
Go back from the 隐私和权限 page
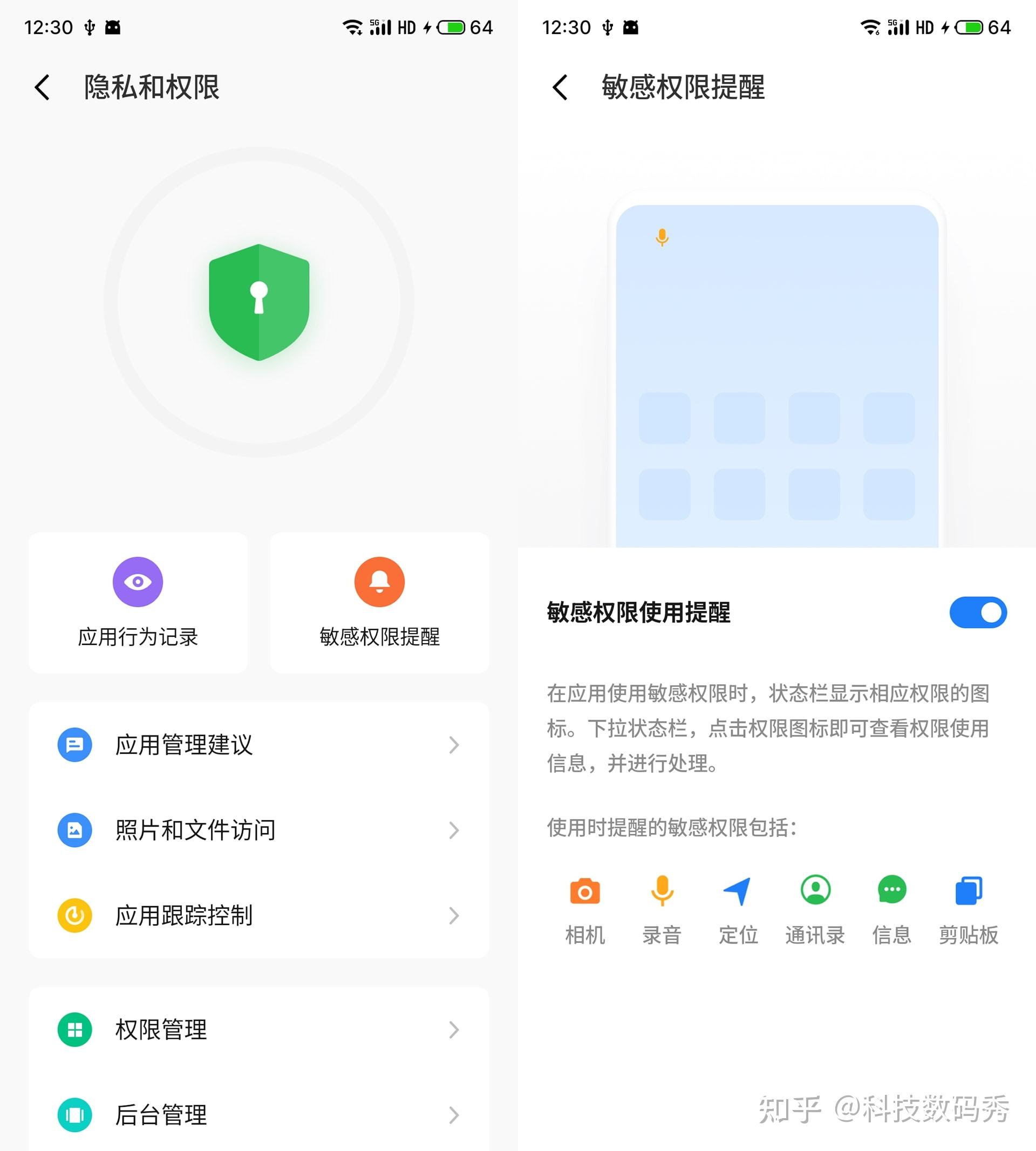(43, 87)
